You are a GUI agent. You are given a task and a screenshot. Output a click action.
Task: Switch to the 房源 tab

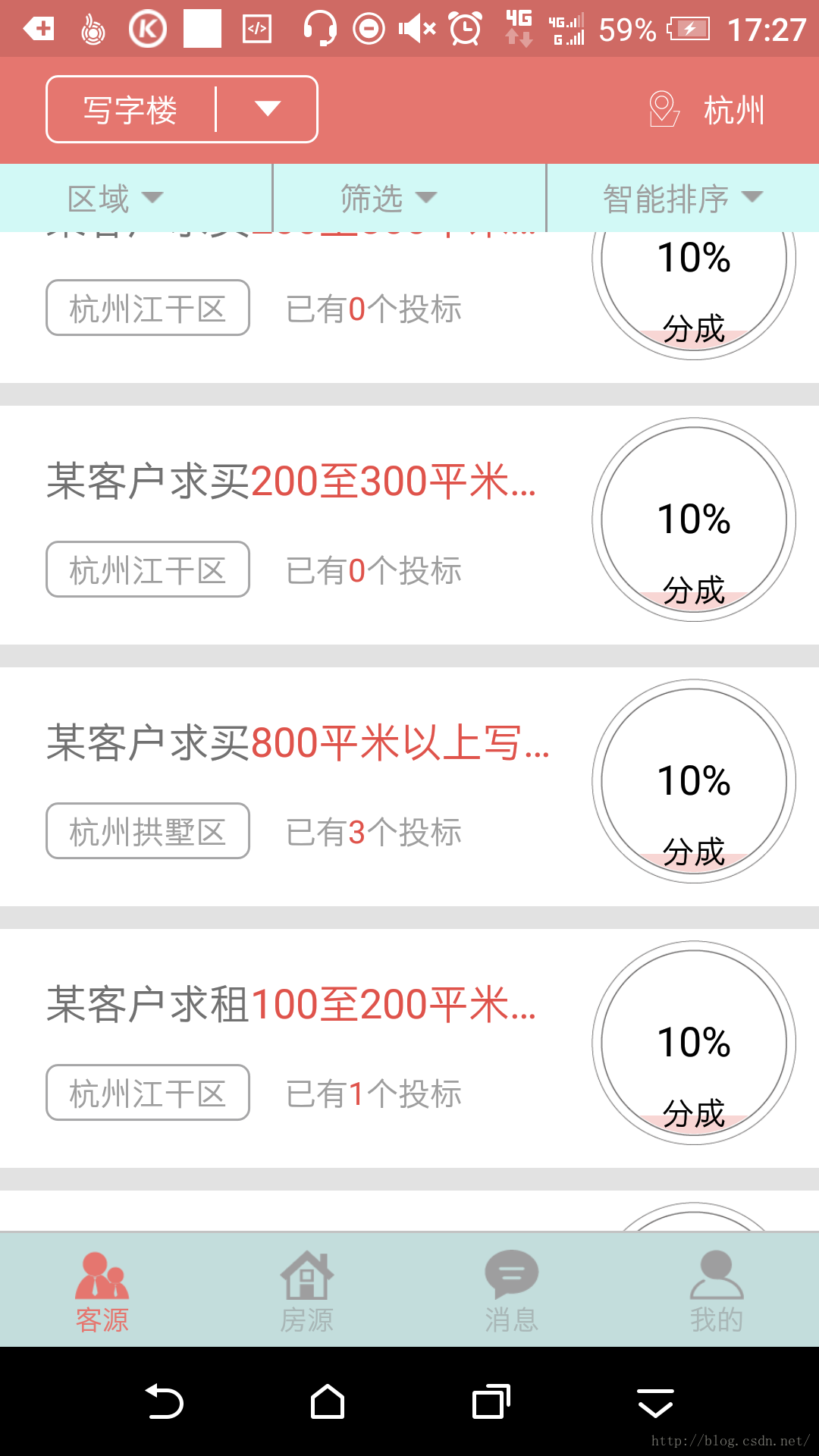307,1291
